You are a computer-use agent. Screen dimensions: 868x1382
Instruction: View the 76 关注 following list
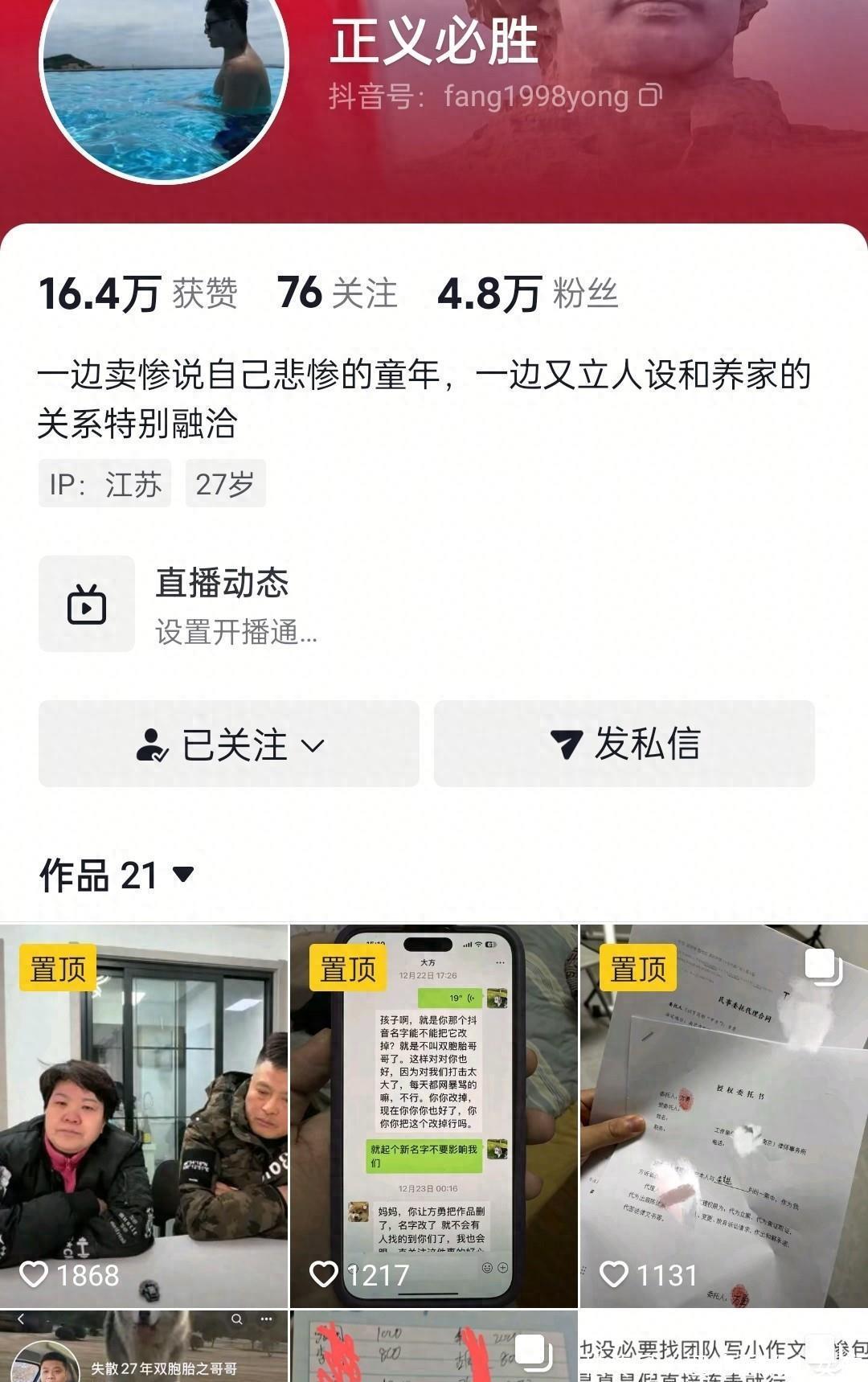click(338, 293)
